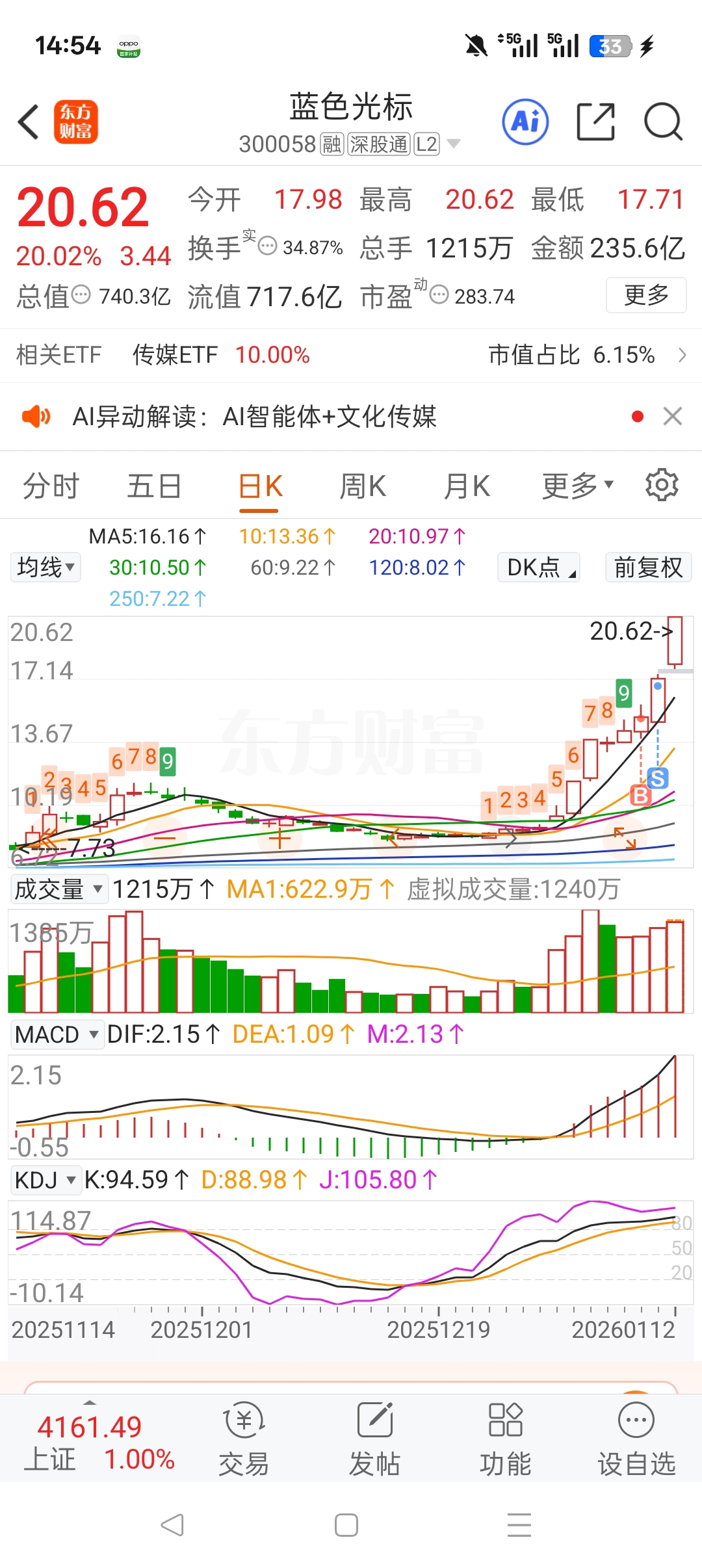Screen dimensions: 702x1568
Task: Select the 周K tab
Action: click(x=363, y=486)
